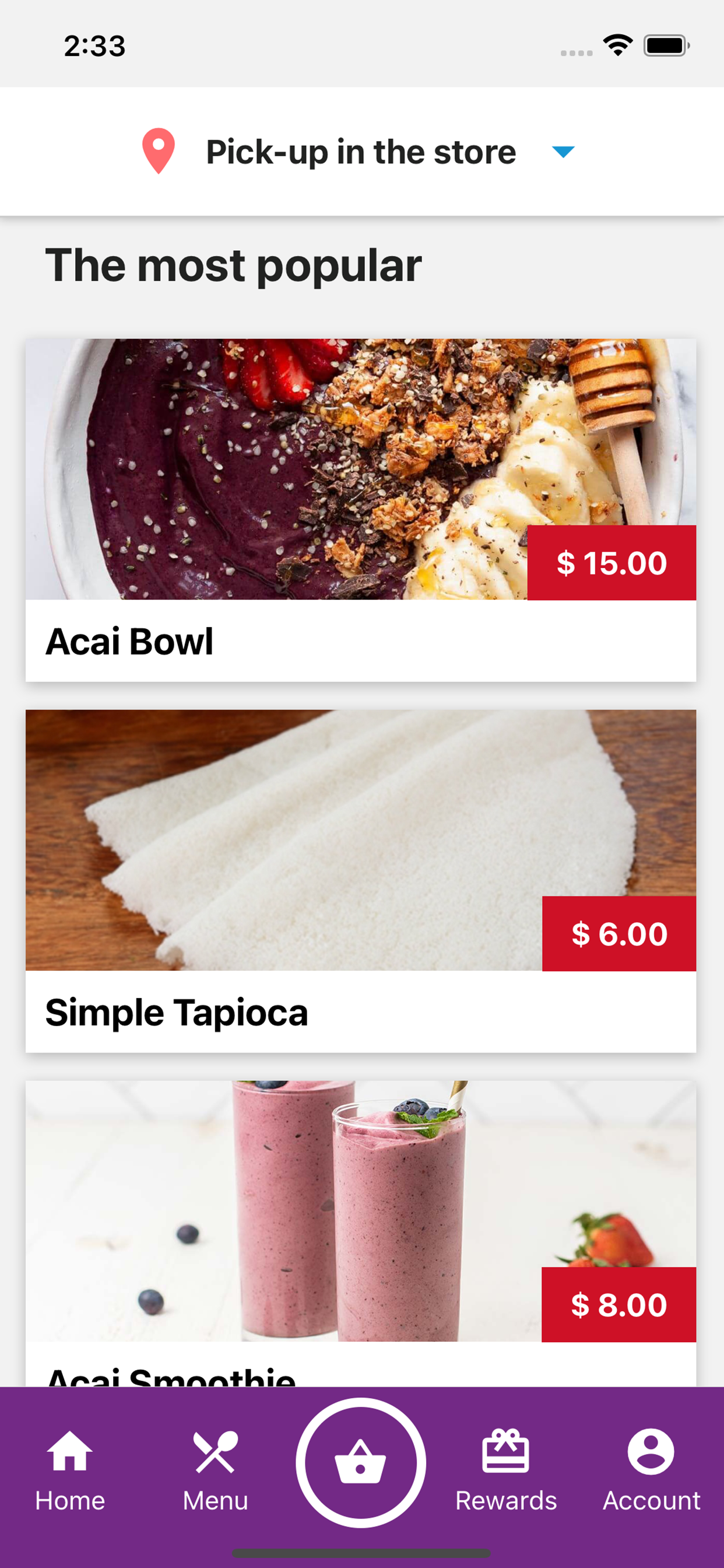Open the 'Pick-up in the store' selector
This screenshot has width=724, height=1568.
click(361, 152)
